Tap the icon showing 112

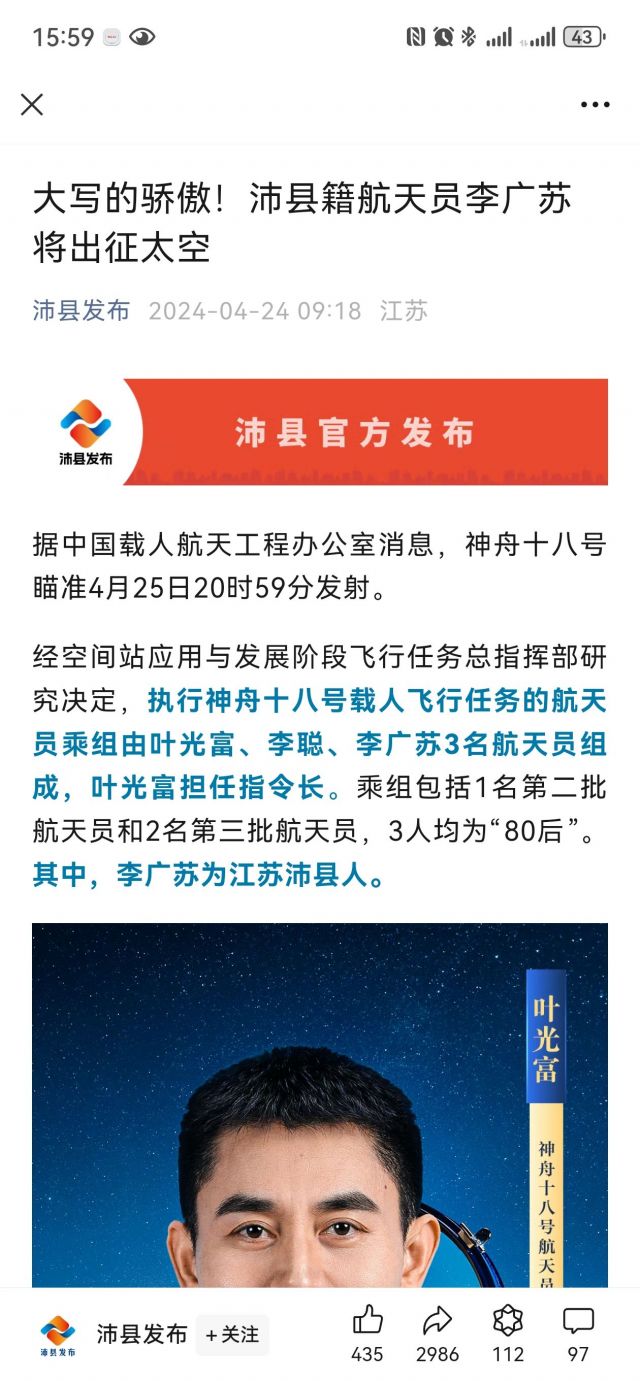[508, 1322]
